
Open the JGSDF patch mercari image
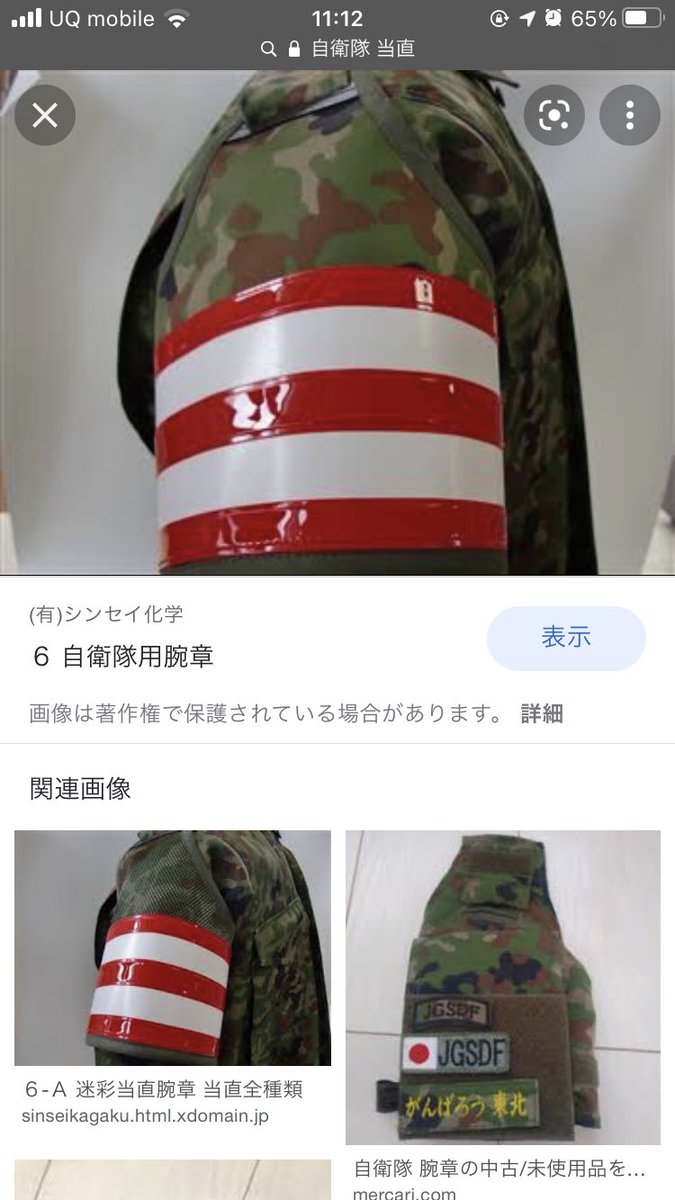coord(502,987)
